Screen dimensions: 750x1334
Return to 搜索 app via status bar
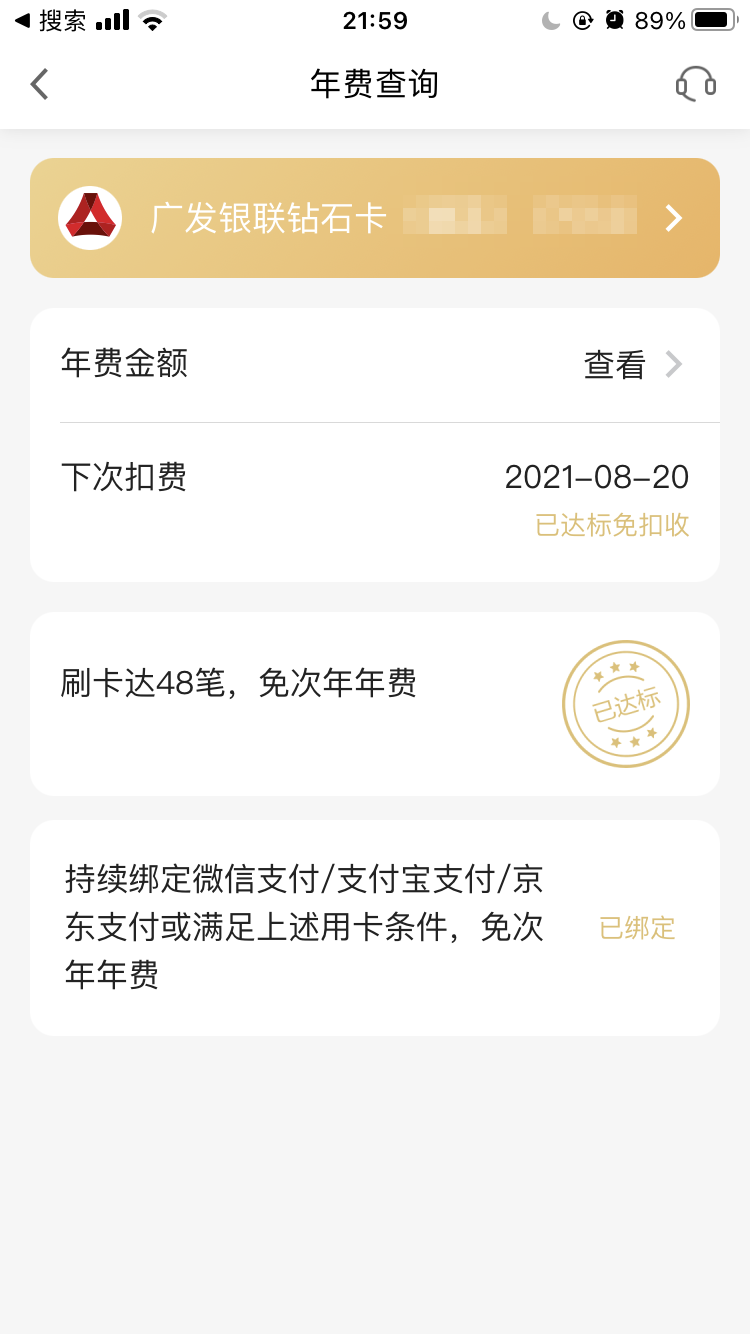[50, 20]
